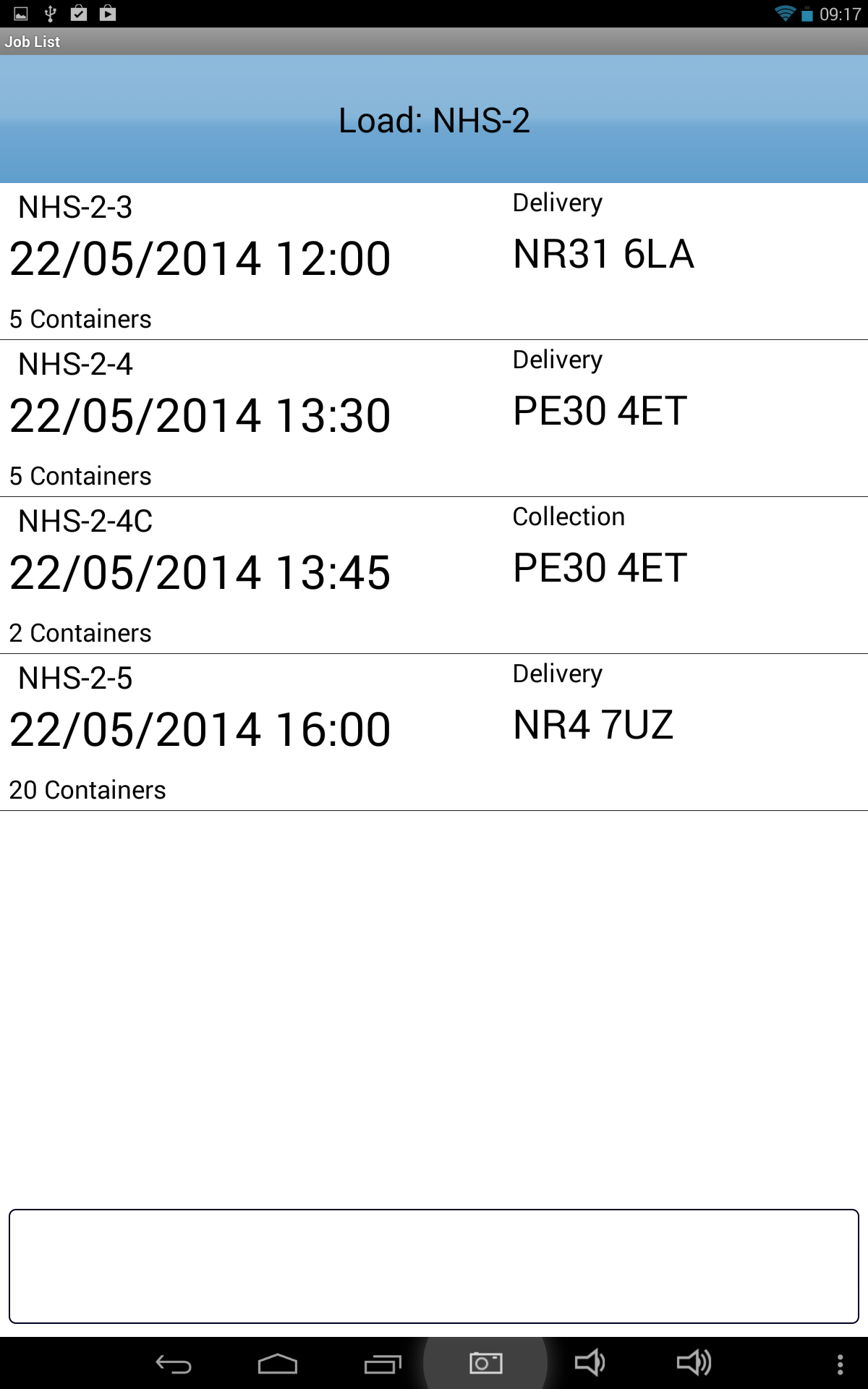
Task: Open job NHS-2-4 delivery at 13:30
Action: click(x=434, y=418)
